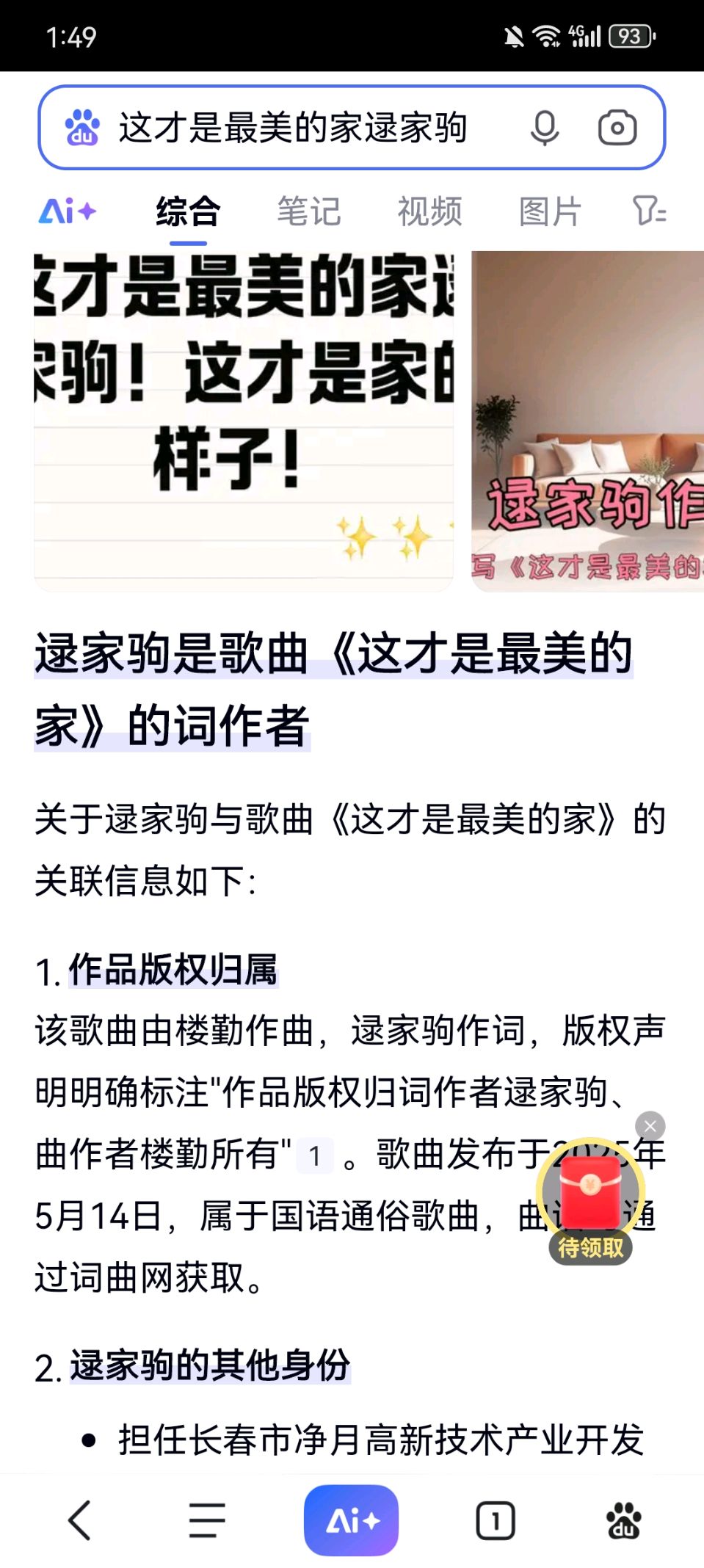704x1568 pixels.
Task: Switch to the Ai+ tab
Action: 68,212
